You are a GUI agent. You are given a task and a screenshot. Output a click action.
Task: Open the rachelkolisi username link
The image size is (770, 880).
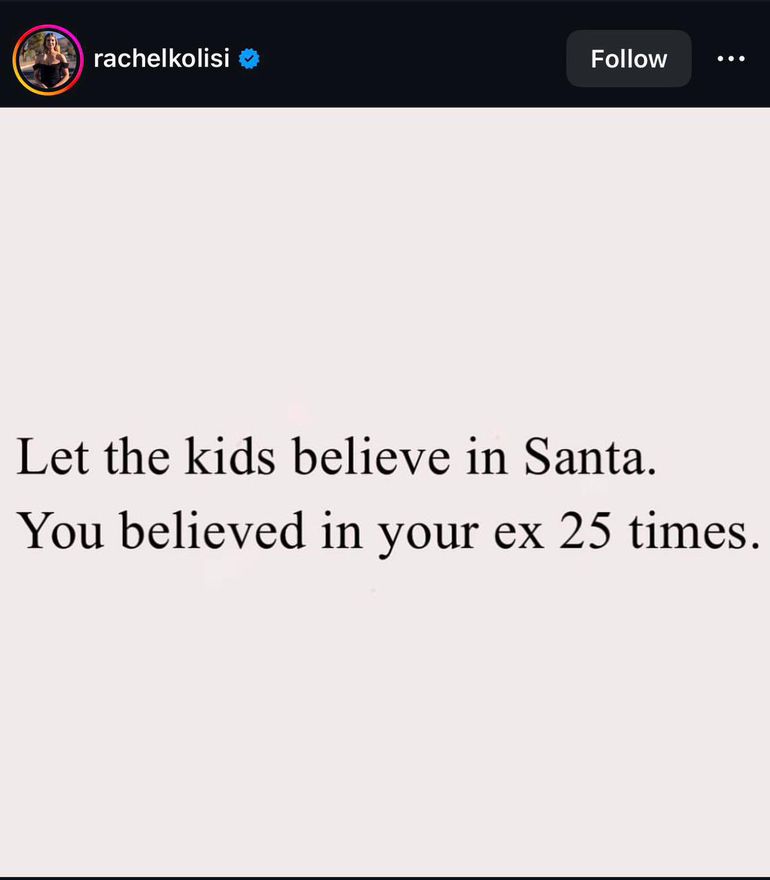(x=161, y=59)
